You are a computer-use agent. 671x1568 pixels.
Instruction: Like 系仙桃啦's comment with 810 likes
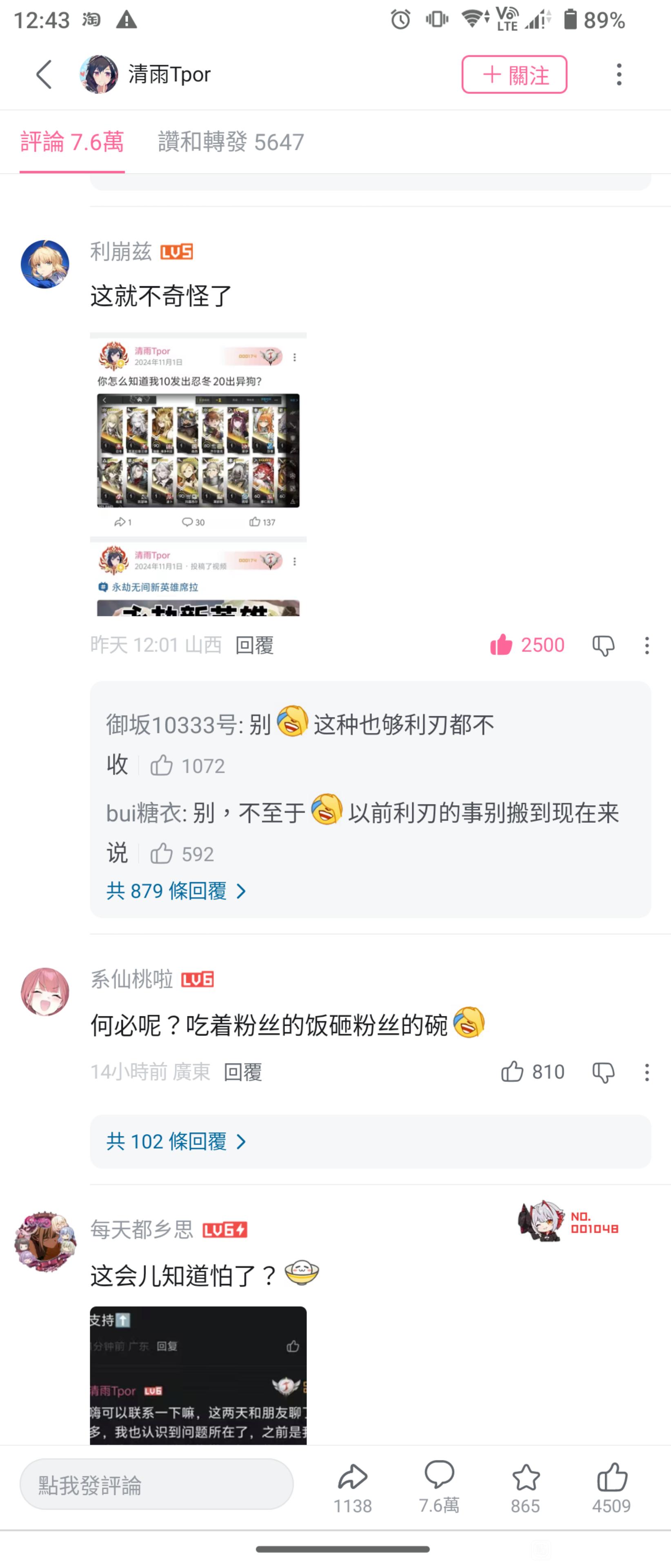512,1071
